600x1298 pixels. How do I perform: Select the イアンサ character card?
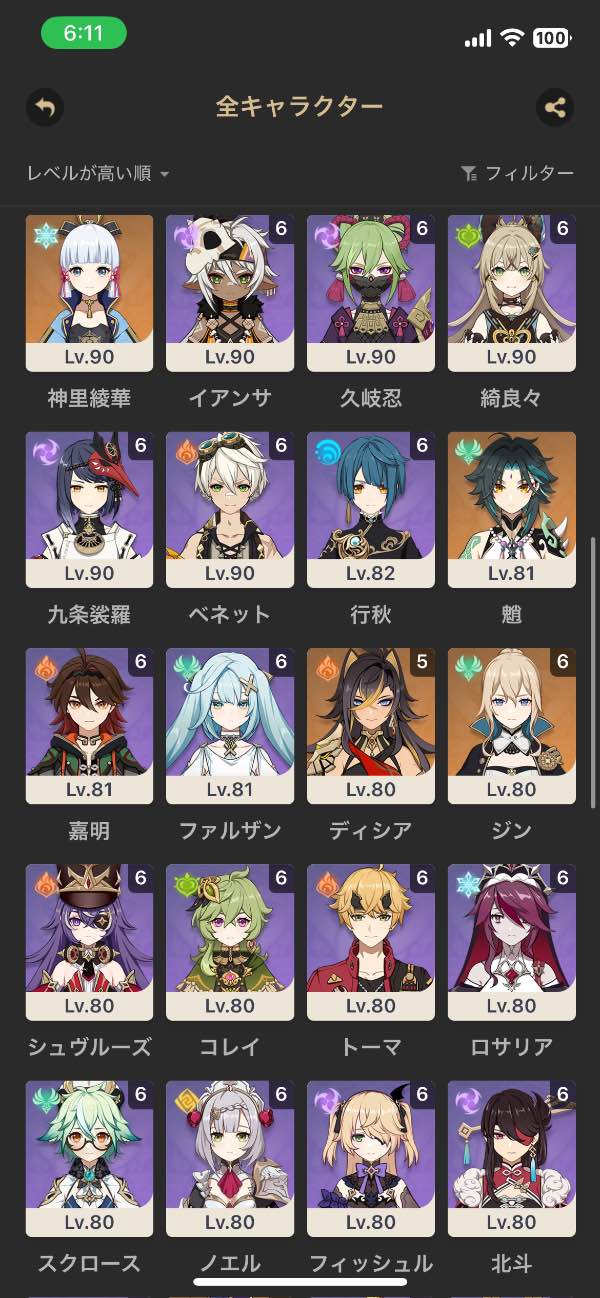pyautogui.click(x=230, y=293)
